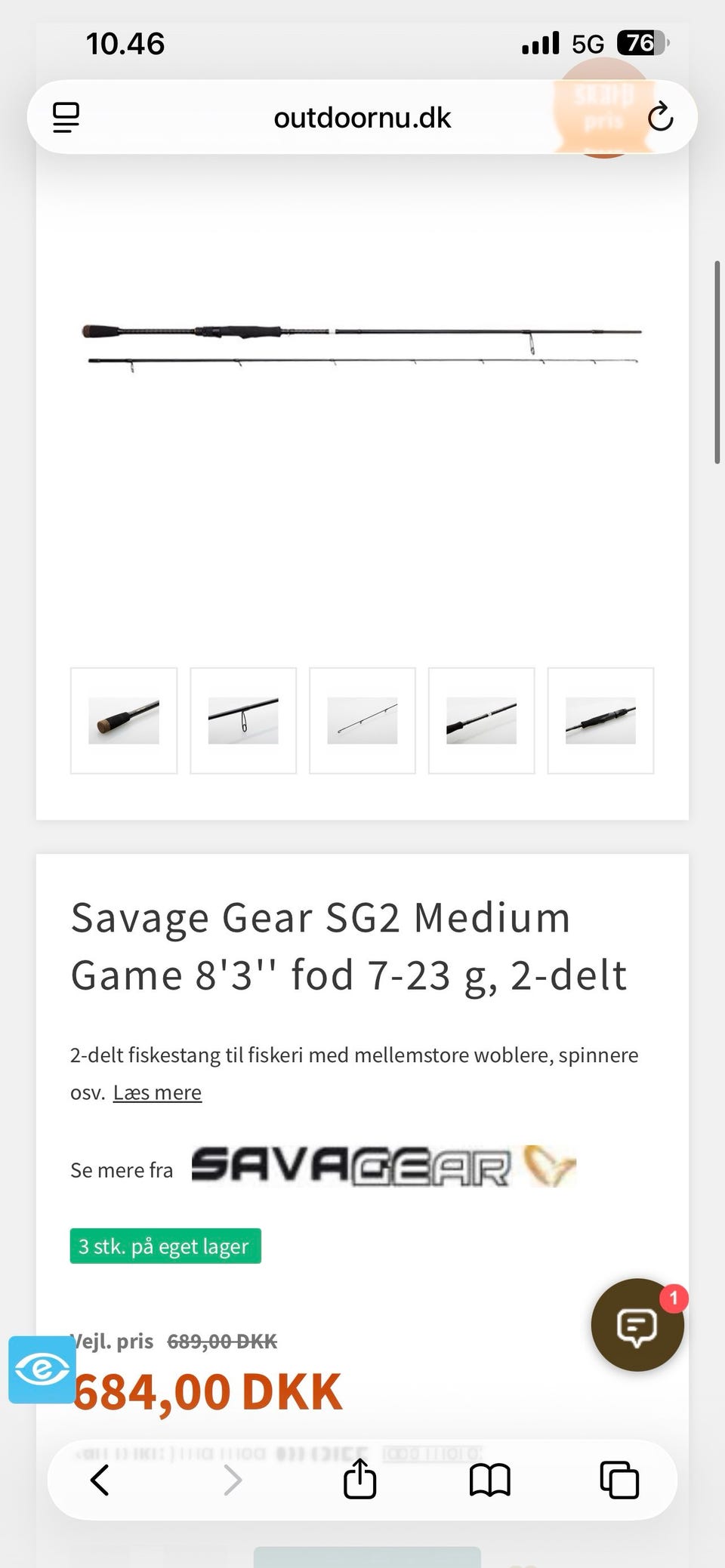Screen dimensions: 725x1568
Task: View the cork handle thumbnail image
Action: point(124,721)
